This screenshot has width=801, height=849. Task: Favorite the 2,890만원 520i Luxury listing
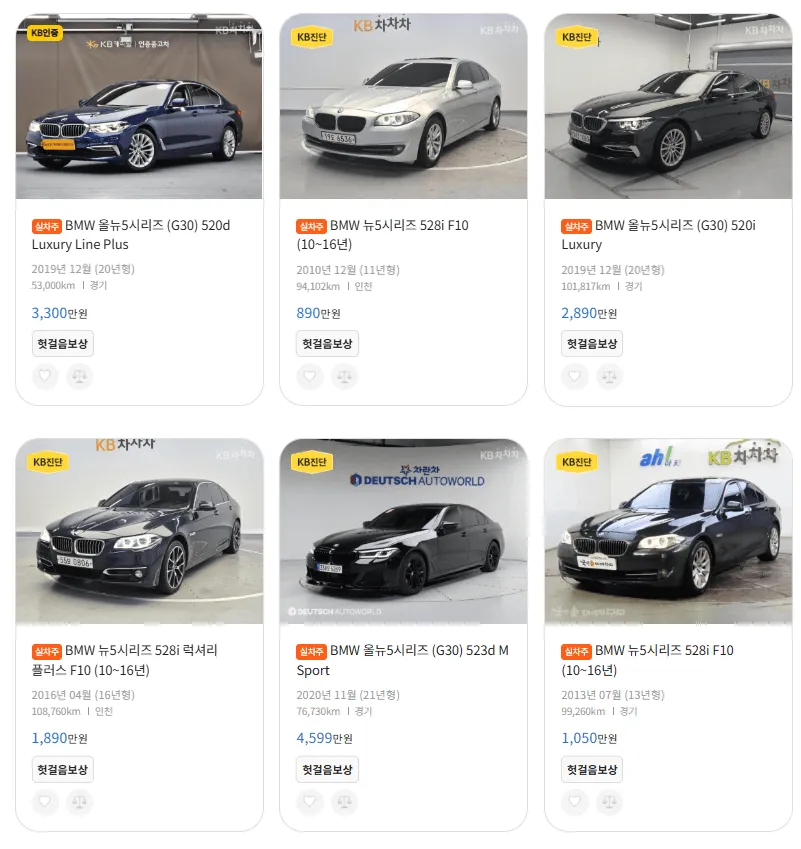tap(575, 376)
